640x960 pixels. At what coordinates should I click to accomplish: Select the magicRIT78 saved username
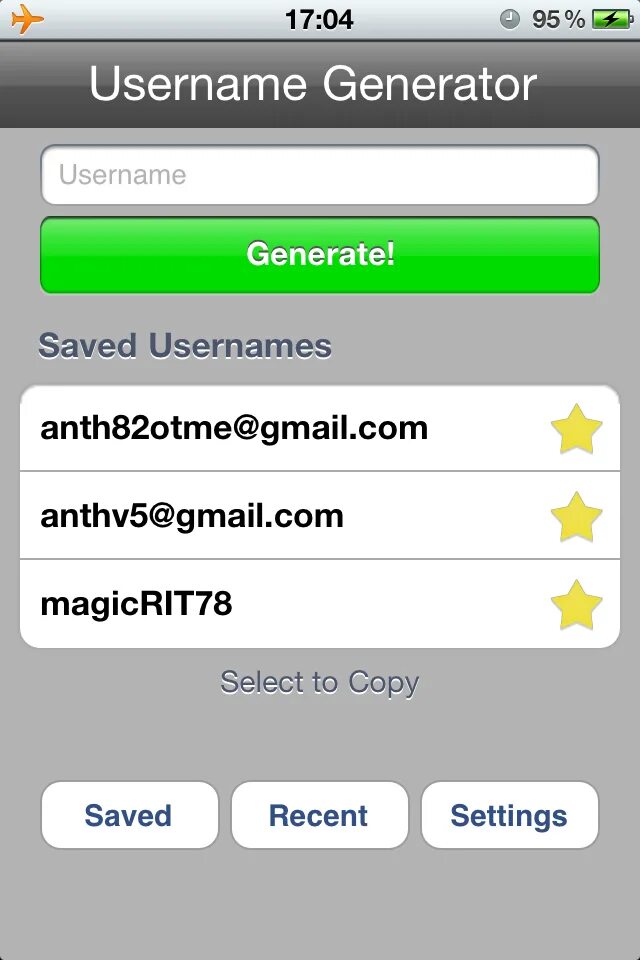click(x=136, y=604)
